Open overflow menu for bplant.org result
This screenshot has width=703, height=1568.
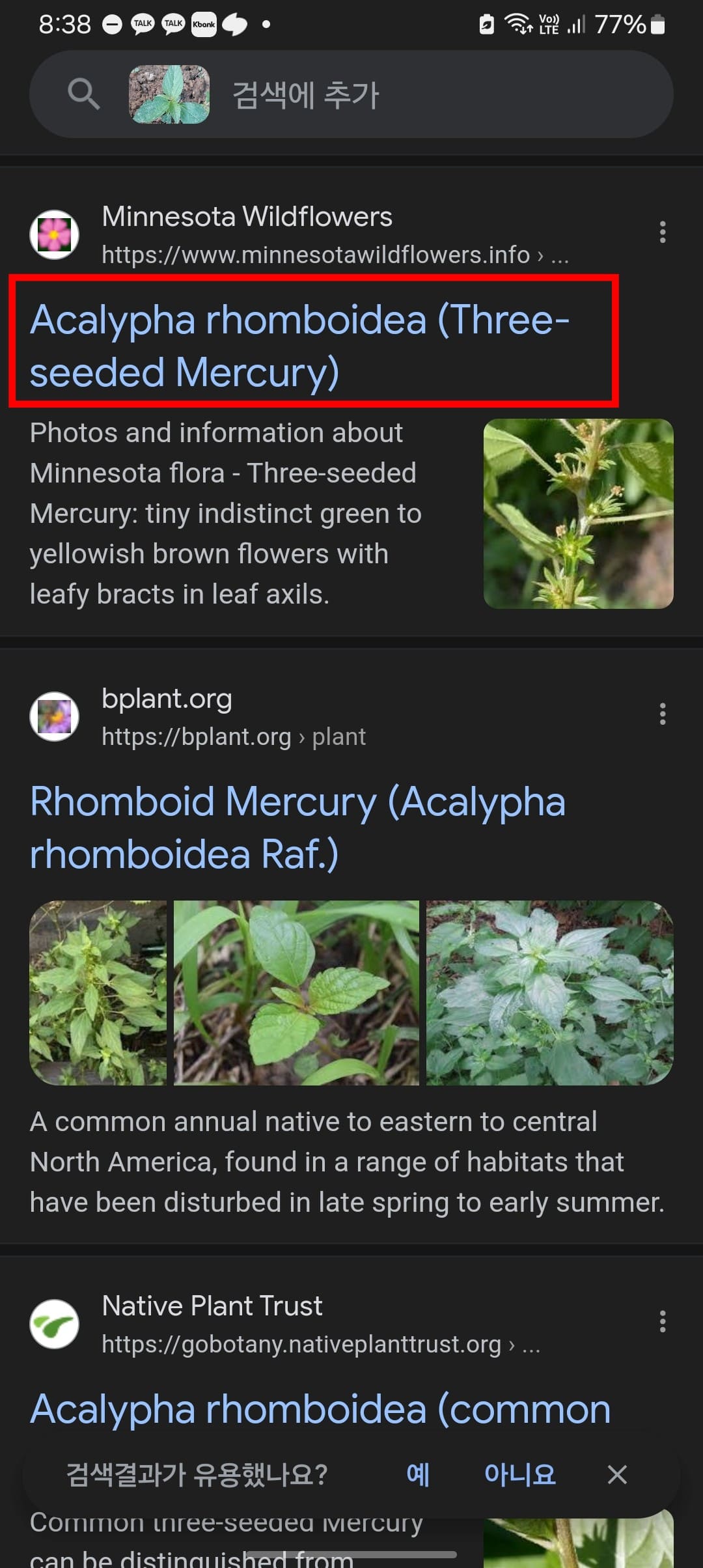[662, 714]
